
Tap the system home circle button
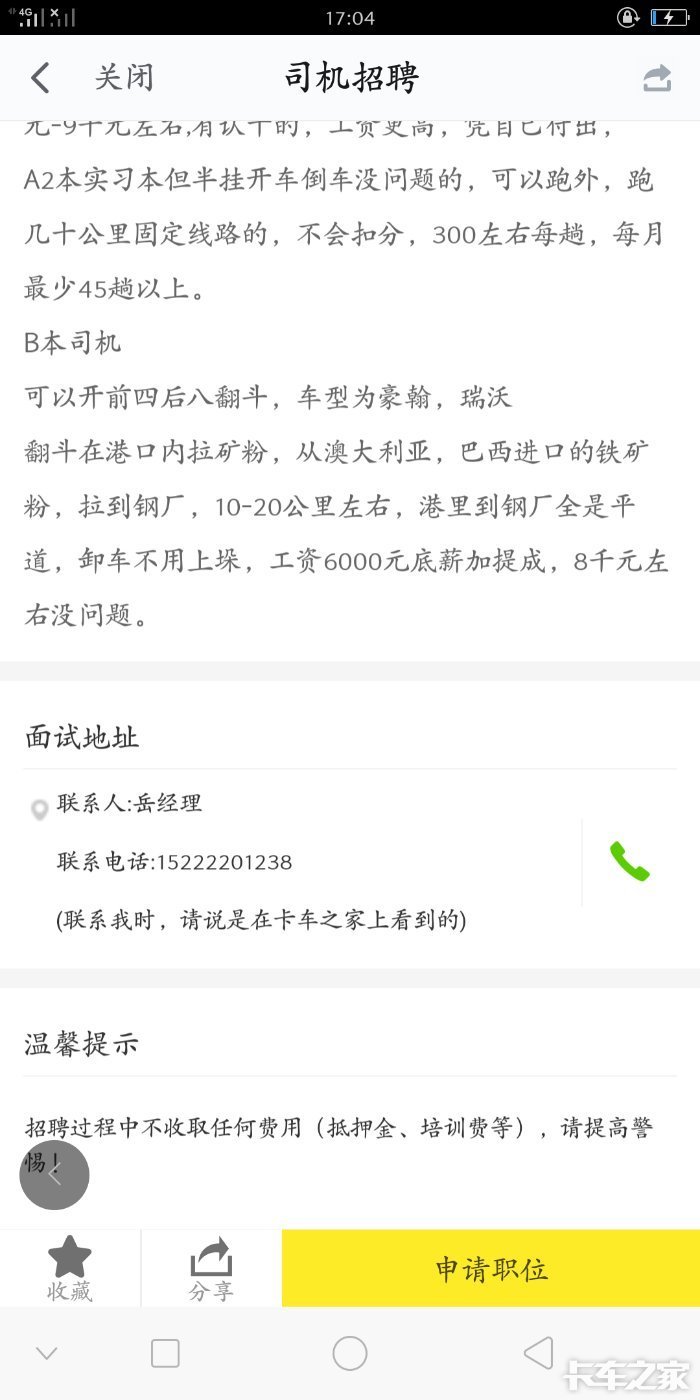[350, 1353]
